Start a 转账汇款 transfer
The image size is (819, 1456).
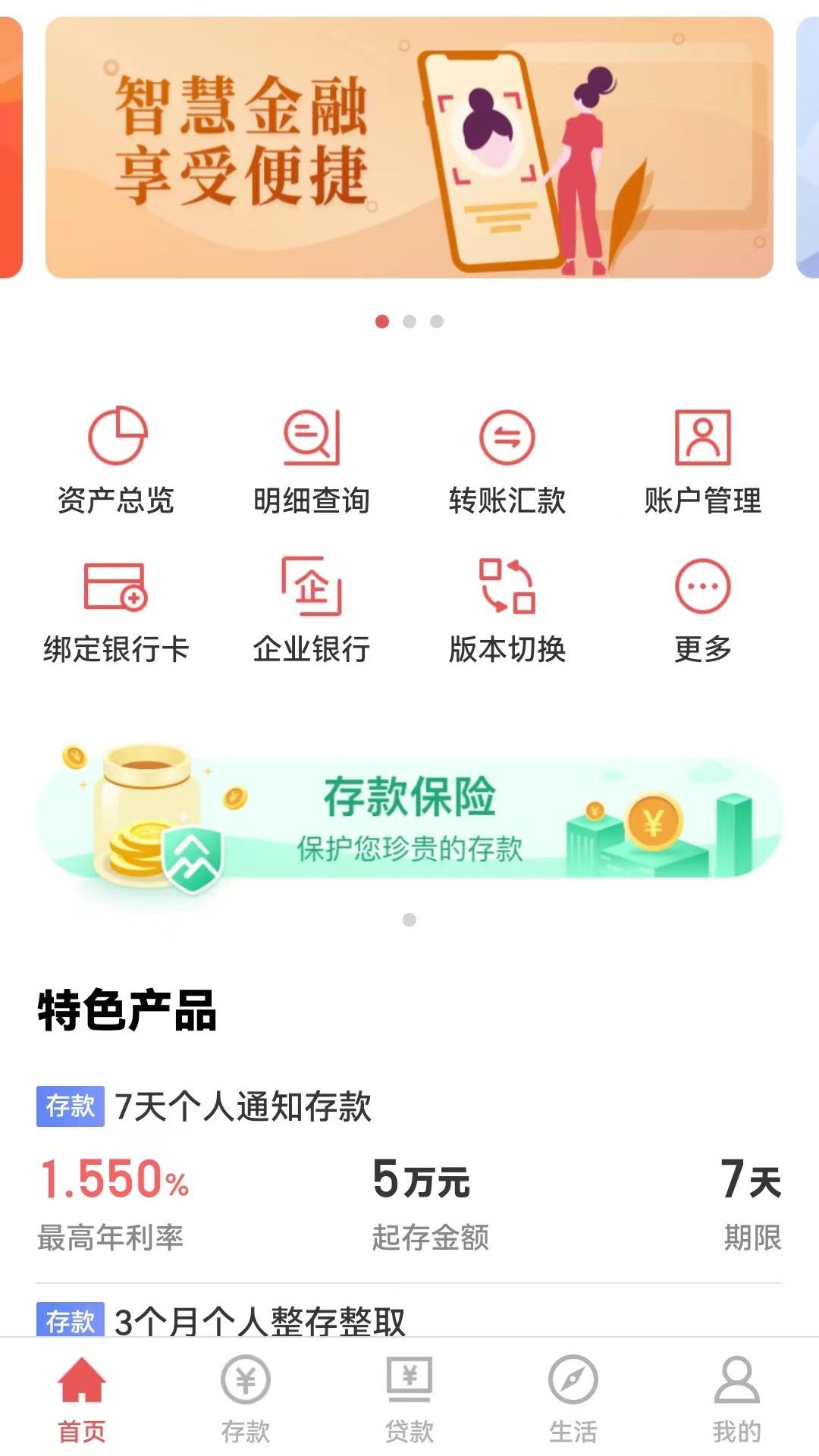click(507, 460)
